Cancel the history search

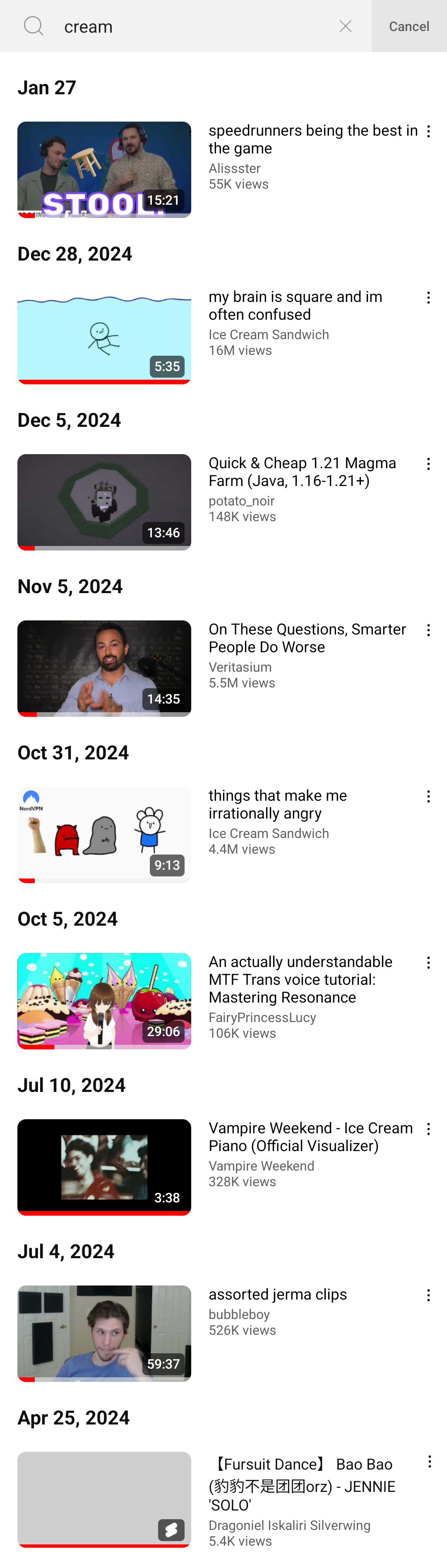409,26
